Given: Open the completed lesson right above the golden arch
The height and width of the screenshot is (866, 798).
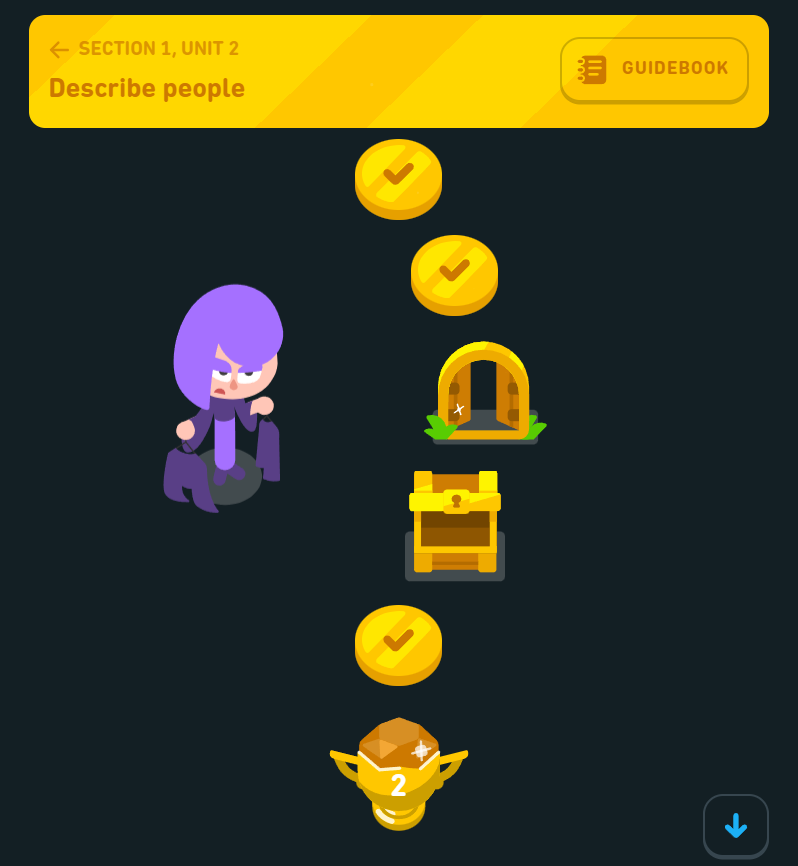Looking at the screenshot, I should (454, 272).
